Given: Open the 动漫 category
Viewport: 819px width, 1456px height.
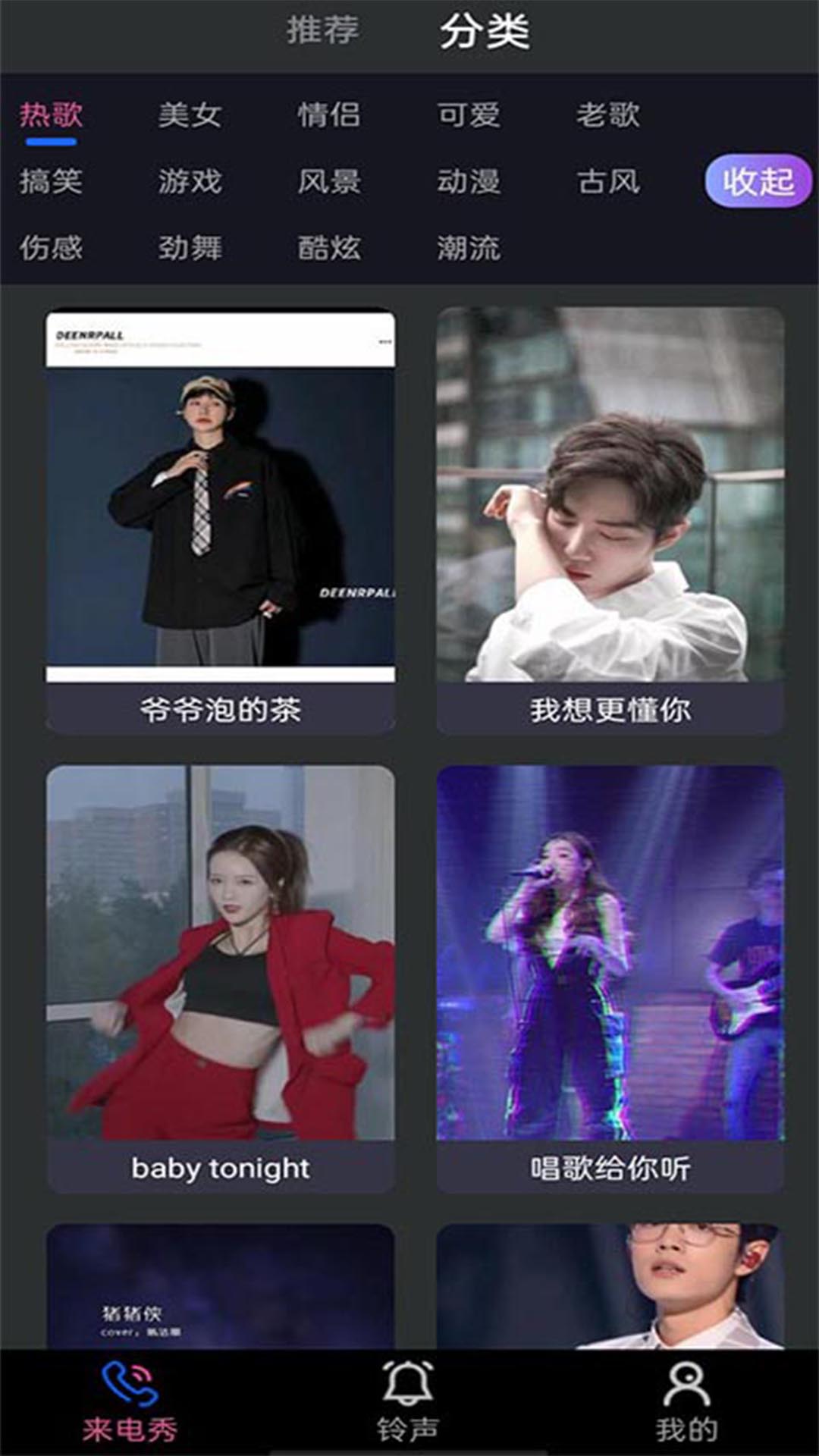Looking at the screenshot, I should coord(468,182).
